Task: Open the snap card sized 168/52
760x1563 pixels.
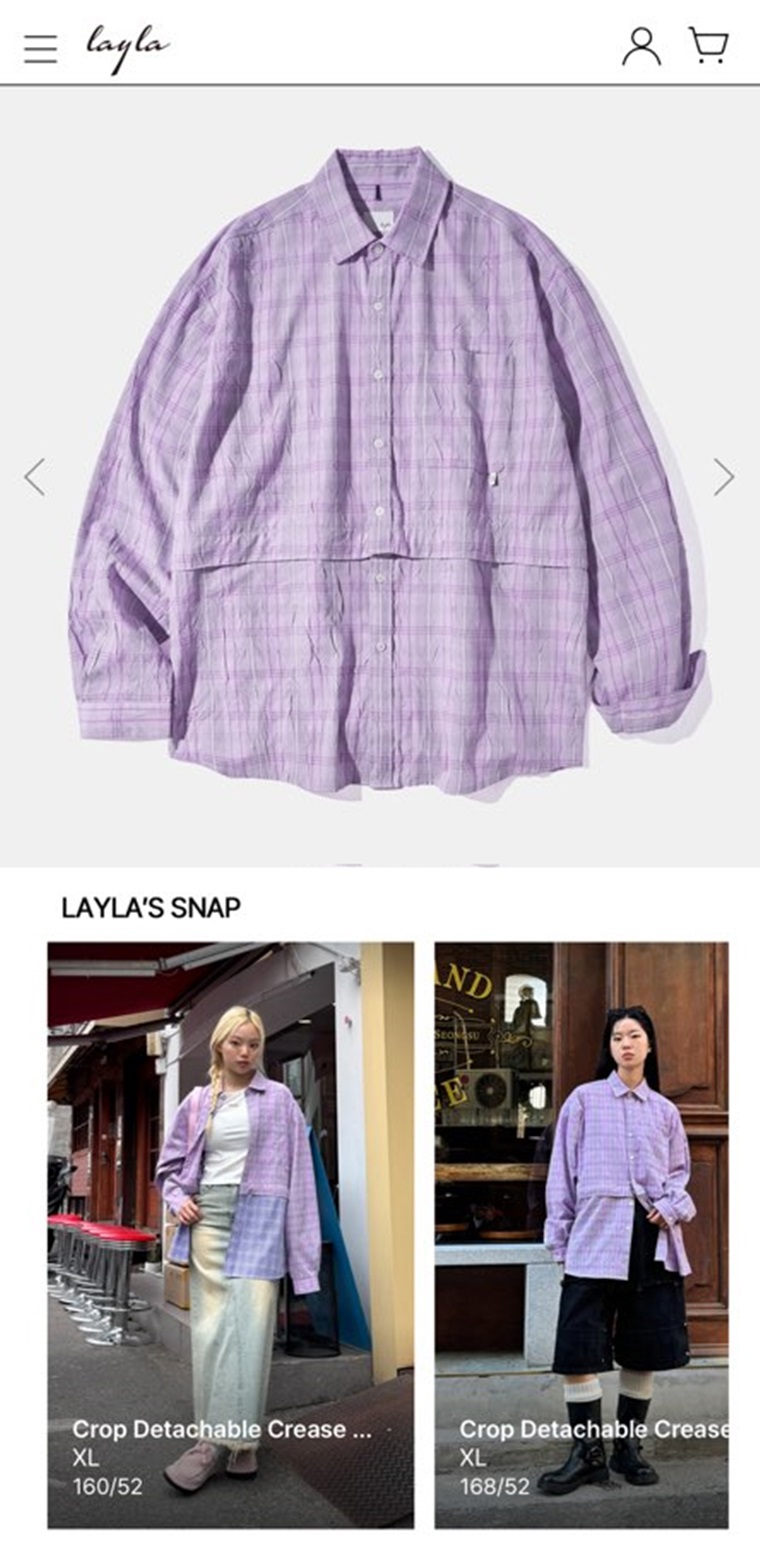Action: pyautogui.click(x=581, y=1235)
